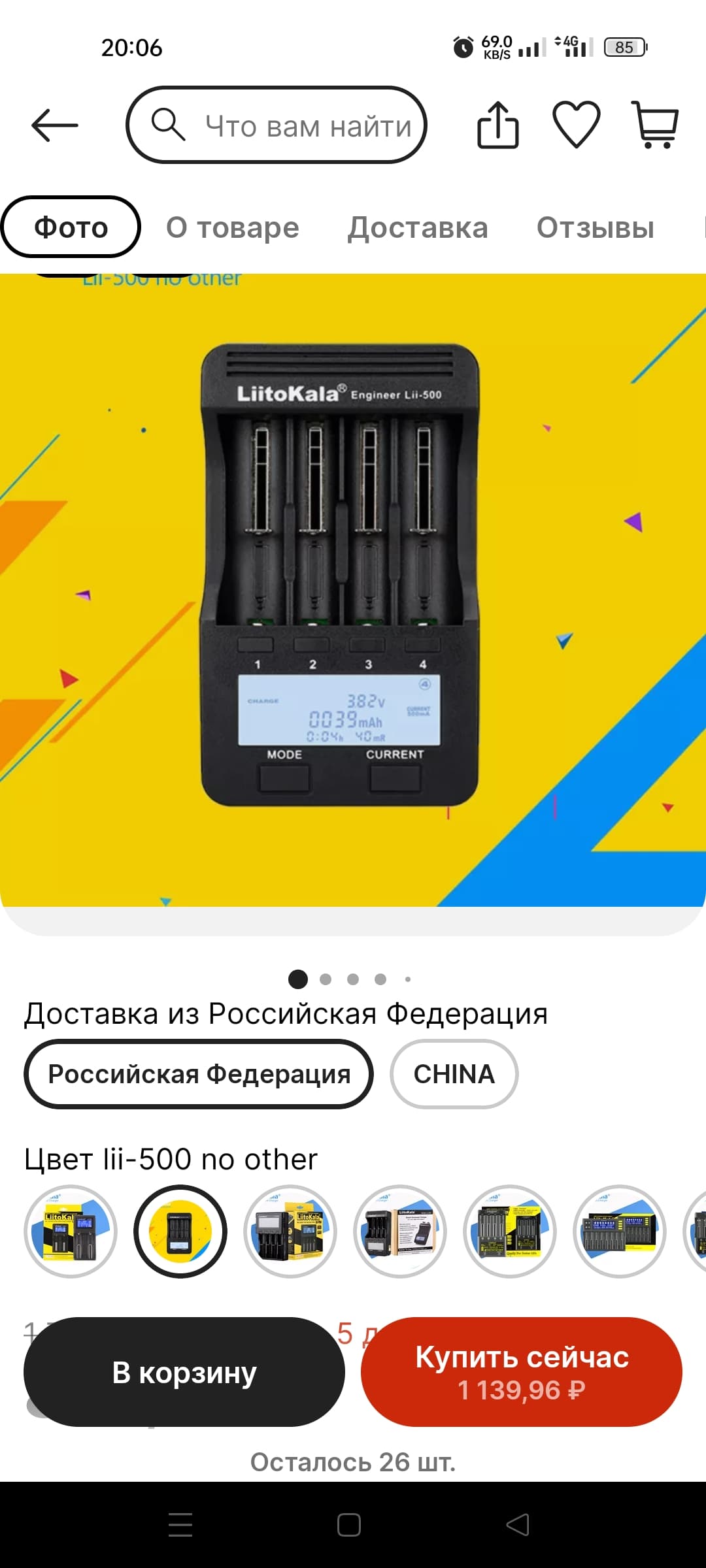Add product to favorites with heart icon
This screenshot has height=1568, width=706.
[x=577, y=124]
